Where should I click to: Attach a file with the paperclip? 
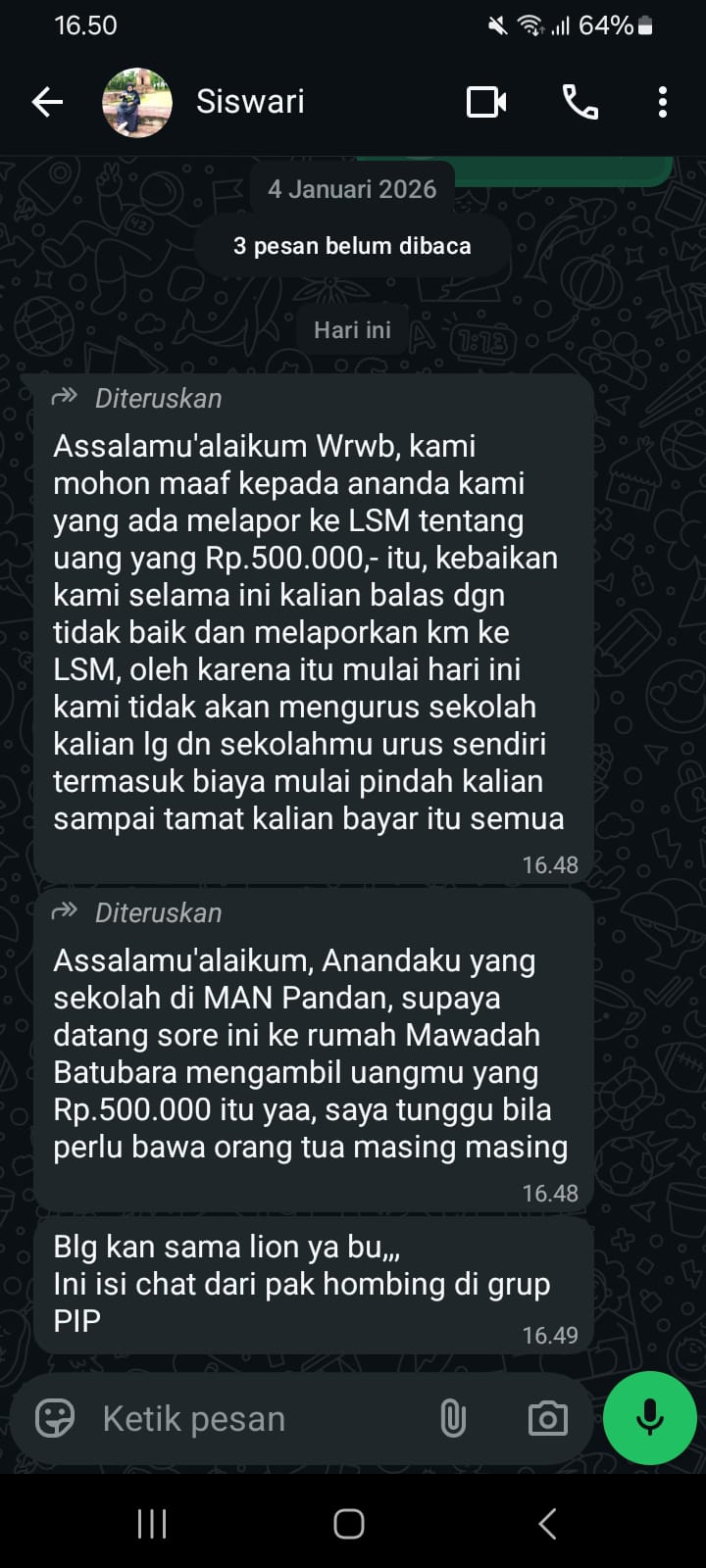[453, 1418]
